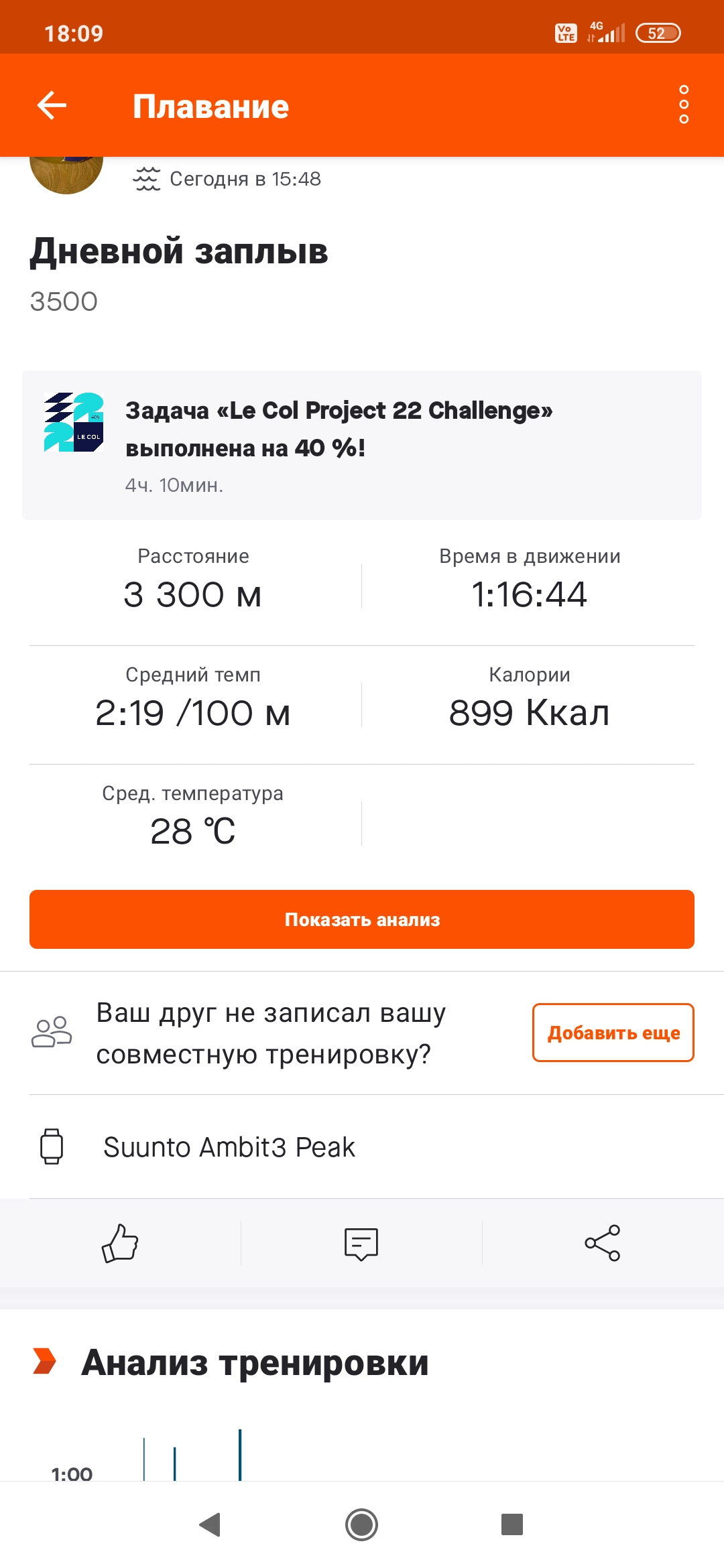Tap the system home button

coord(361,1525)
